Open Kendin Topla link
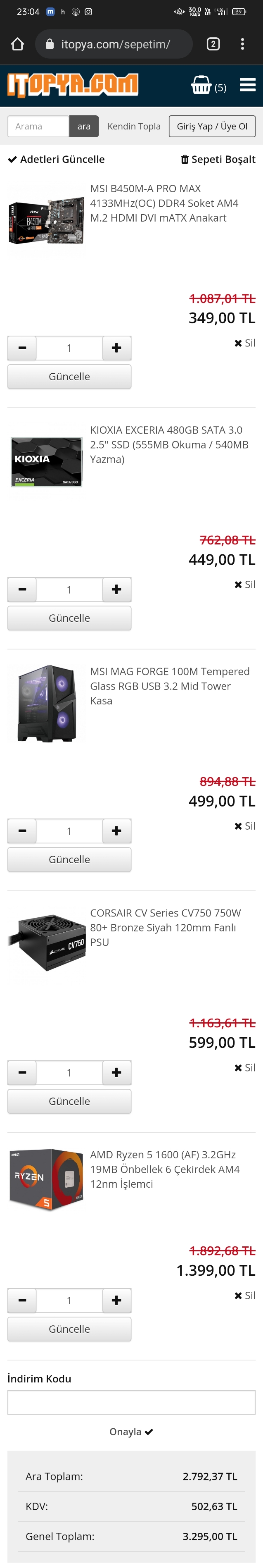263x1568 pixels. tap(134, 126)
